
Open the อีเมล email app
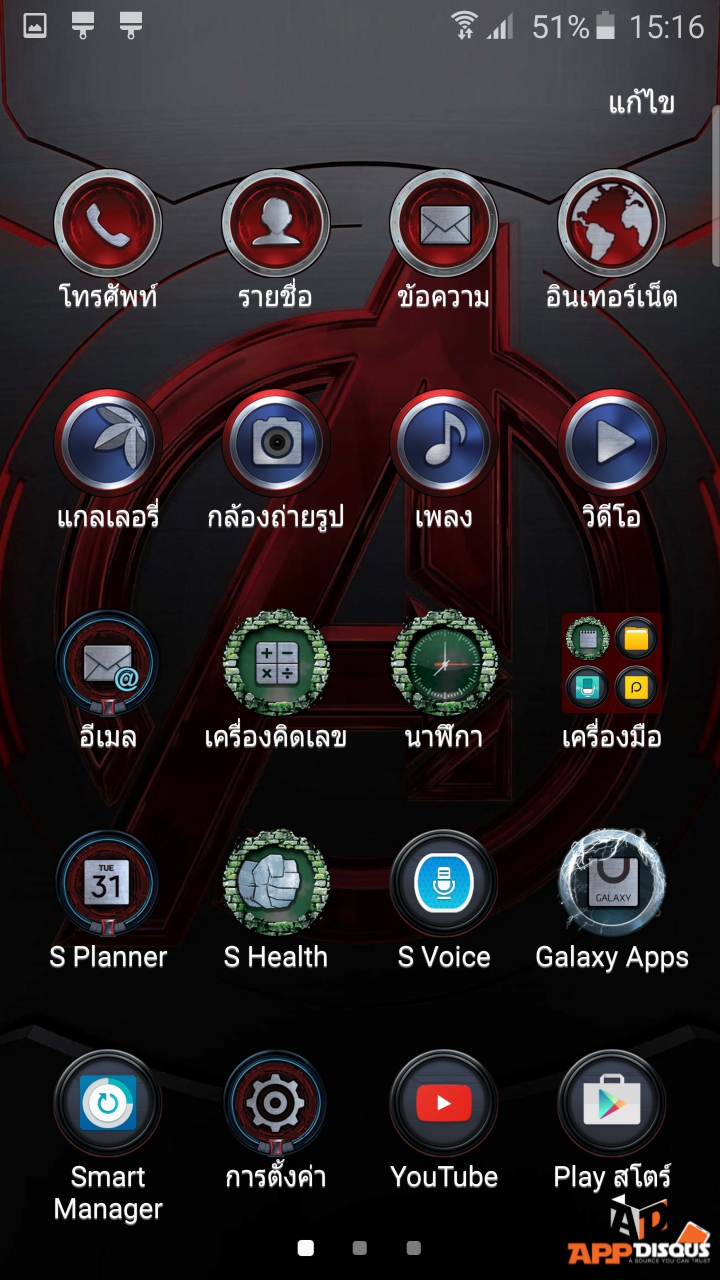108,663
